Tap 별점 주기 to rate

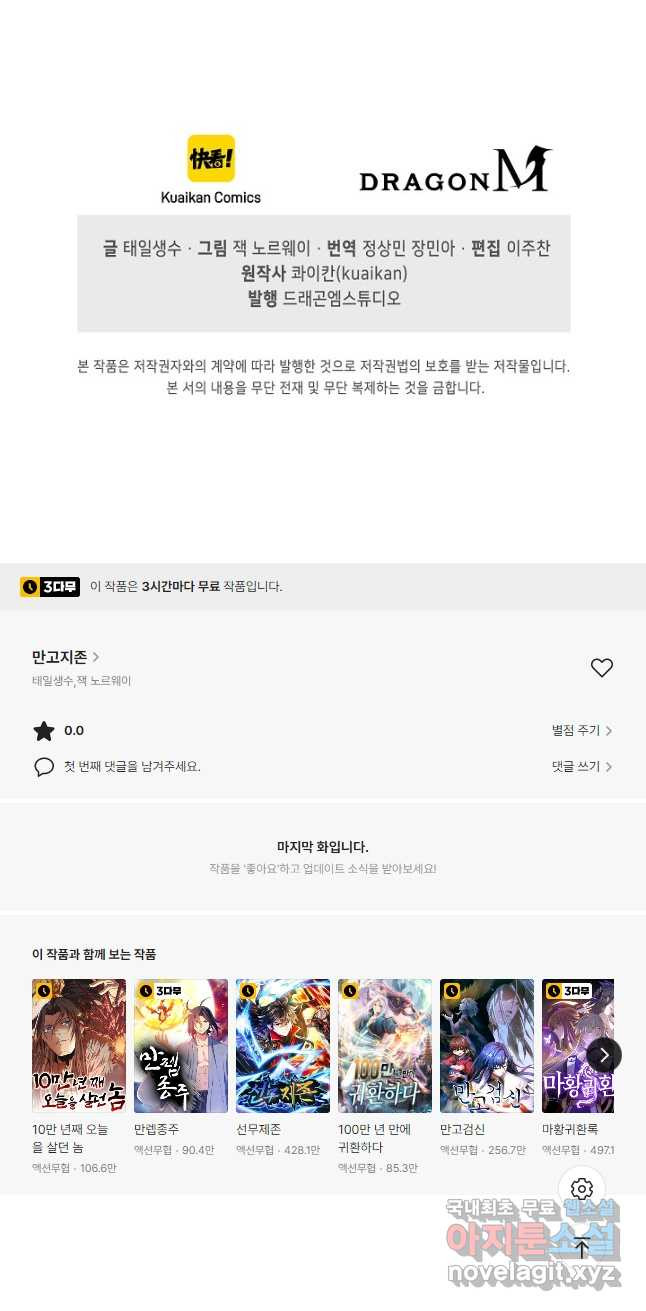click(x=581, y=731)
